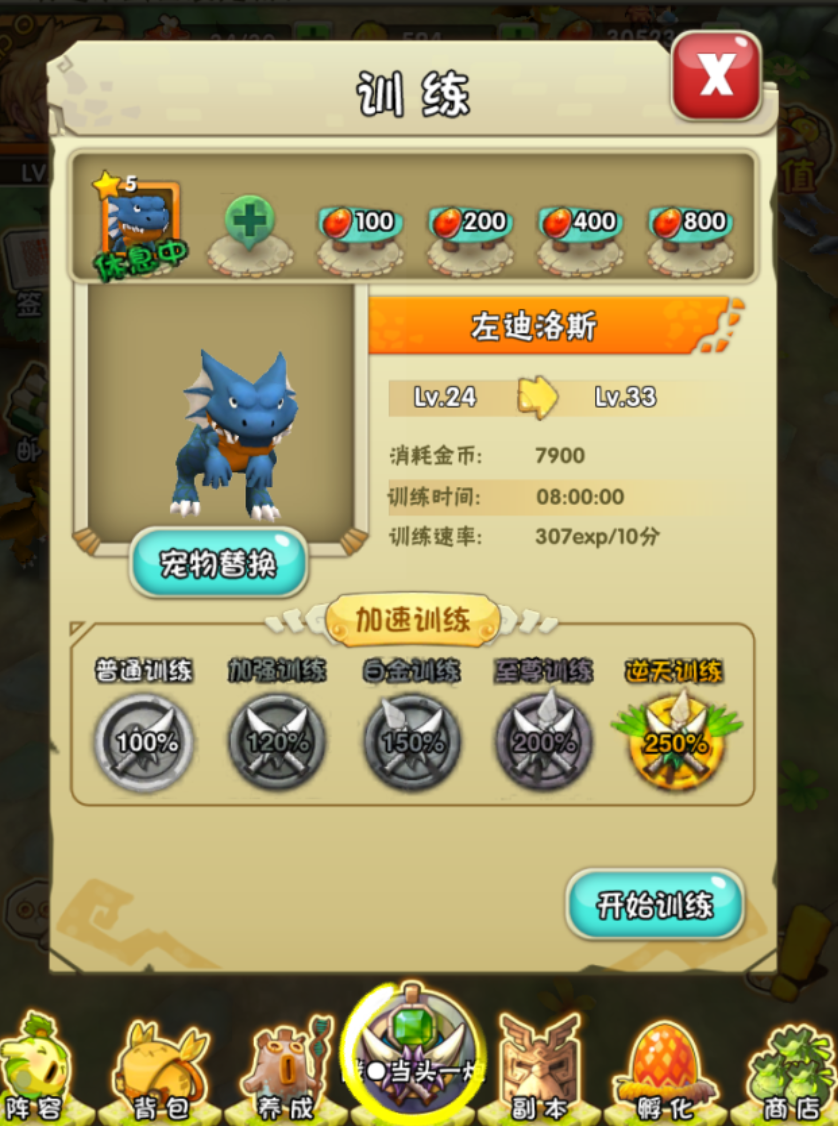Choose 加强训练 120% speed

coord(278,741)
